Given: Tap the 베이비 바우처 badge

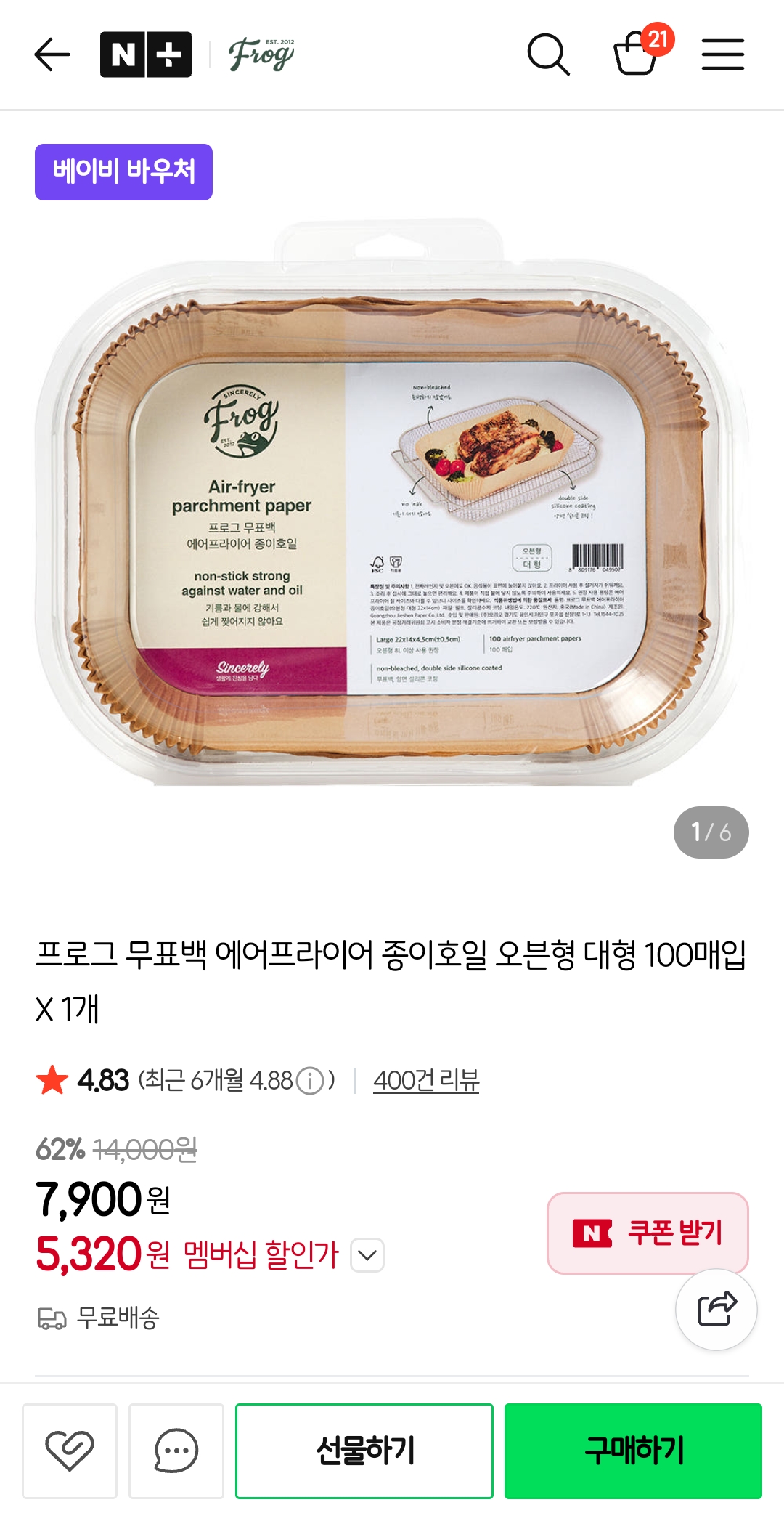Looking at the screenshot, I should 123,172.
